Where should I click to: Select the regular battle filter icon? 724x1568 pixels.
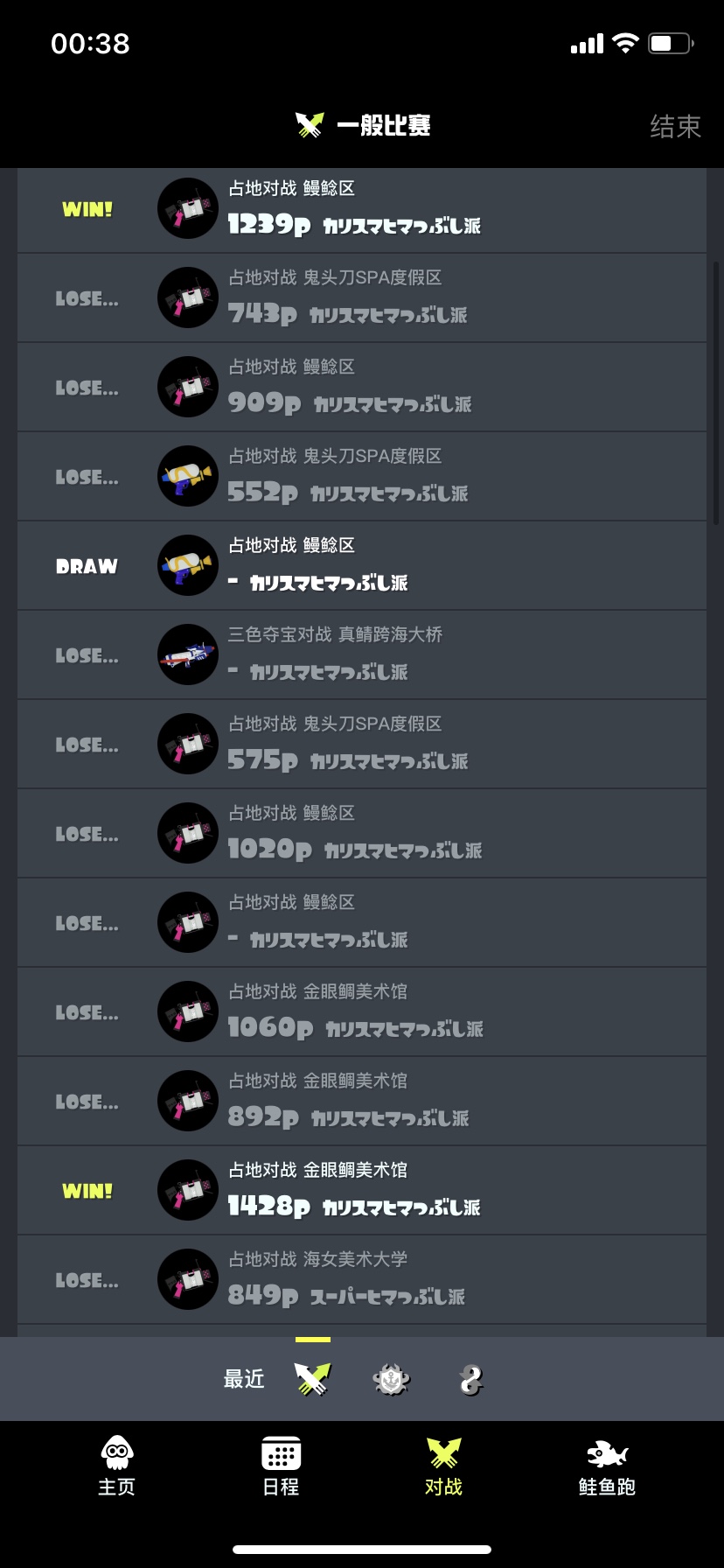(312, 1380)
